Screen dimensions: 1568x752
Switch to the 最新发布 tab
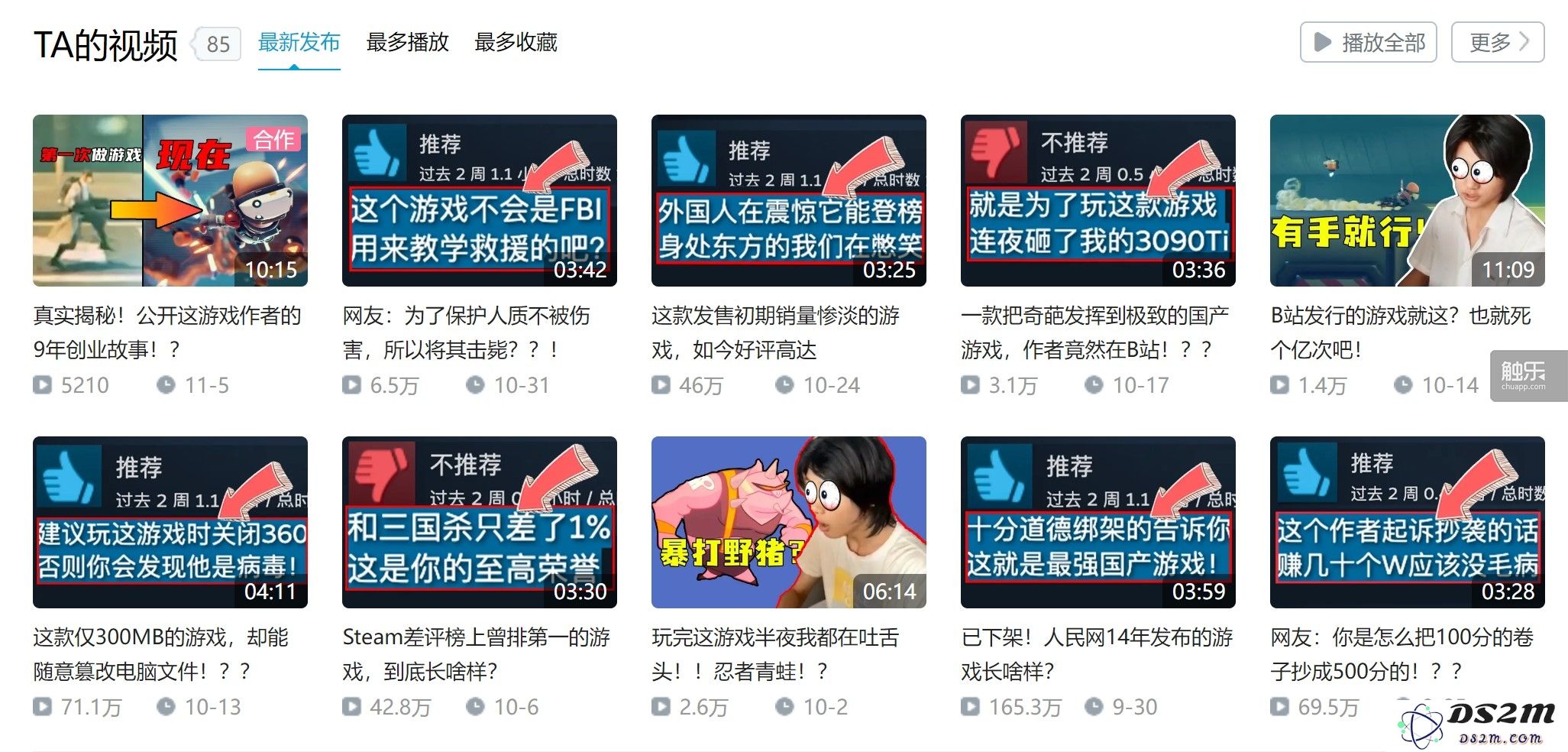coord(299,43)
